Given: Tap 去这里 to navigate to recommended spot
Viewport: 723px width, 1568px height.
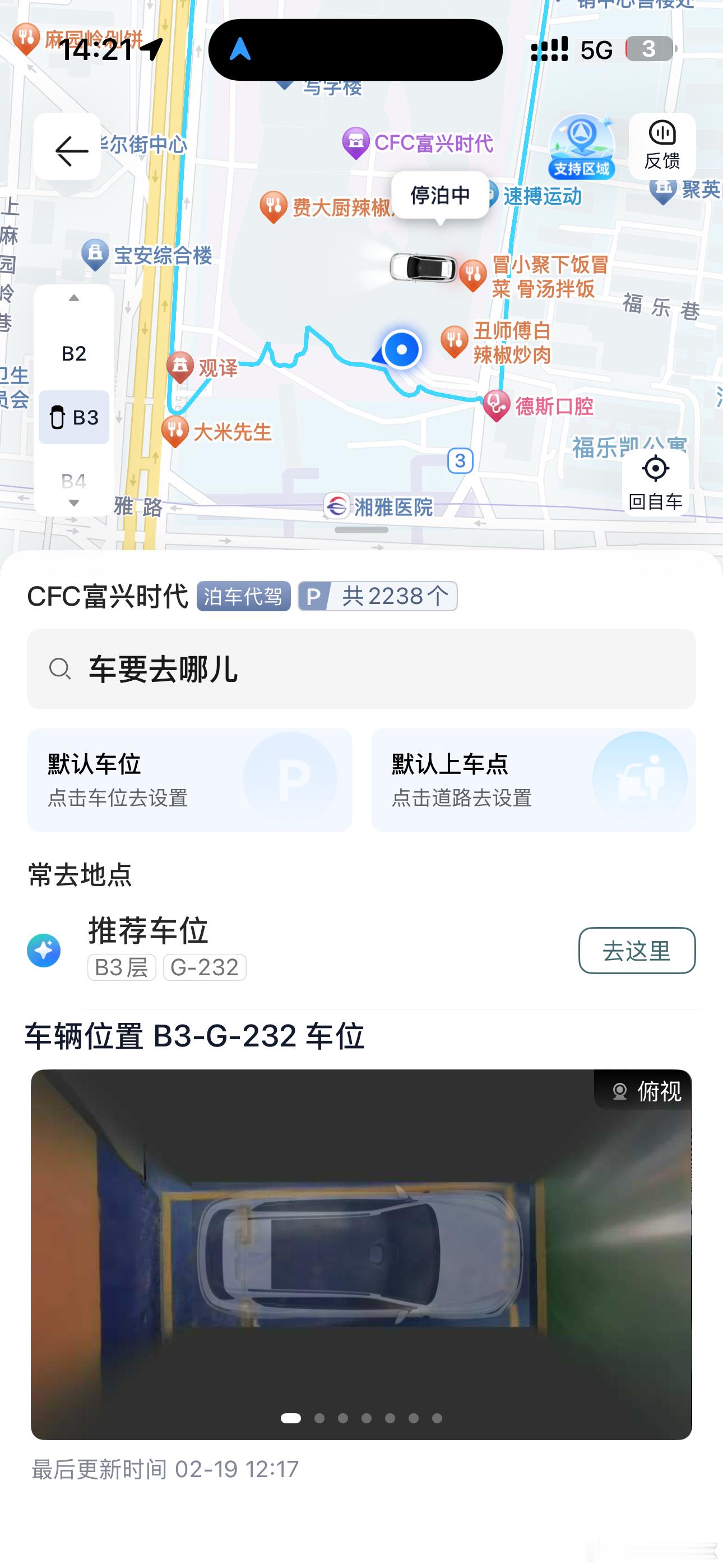Looking at the screenshot, I should tap(637, 951).
